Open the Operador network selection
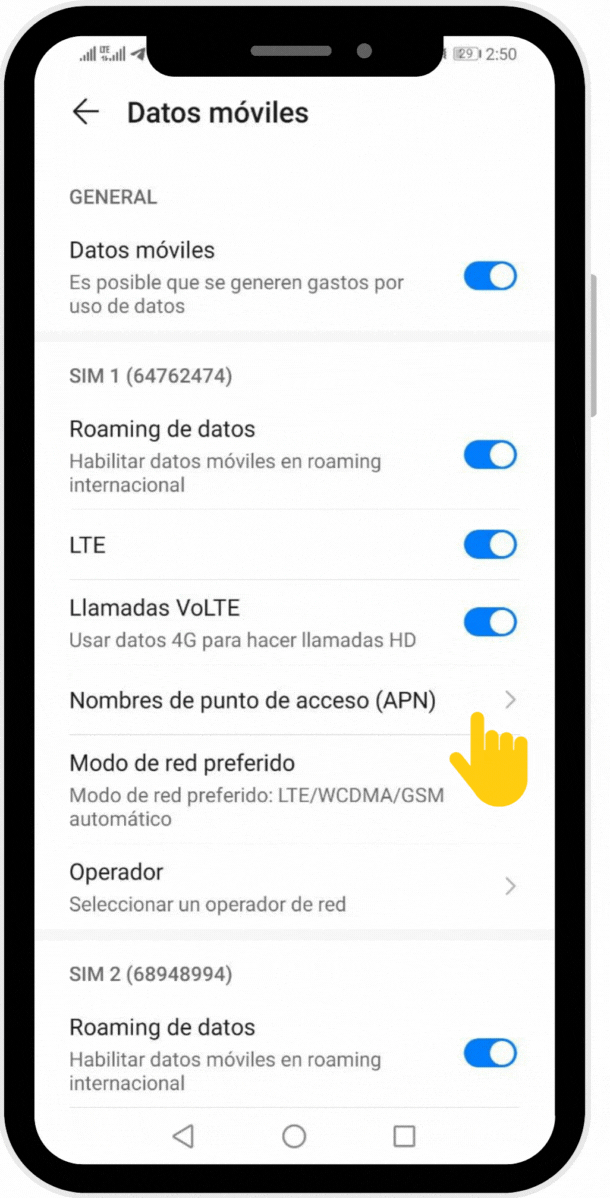The width and height of the screenshot is (610, 1198). (x=294, y=887)
